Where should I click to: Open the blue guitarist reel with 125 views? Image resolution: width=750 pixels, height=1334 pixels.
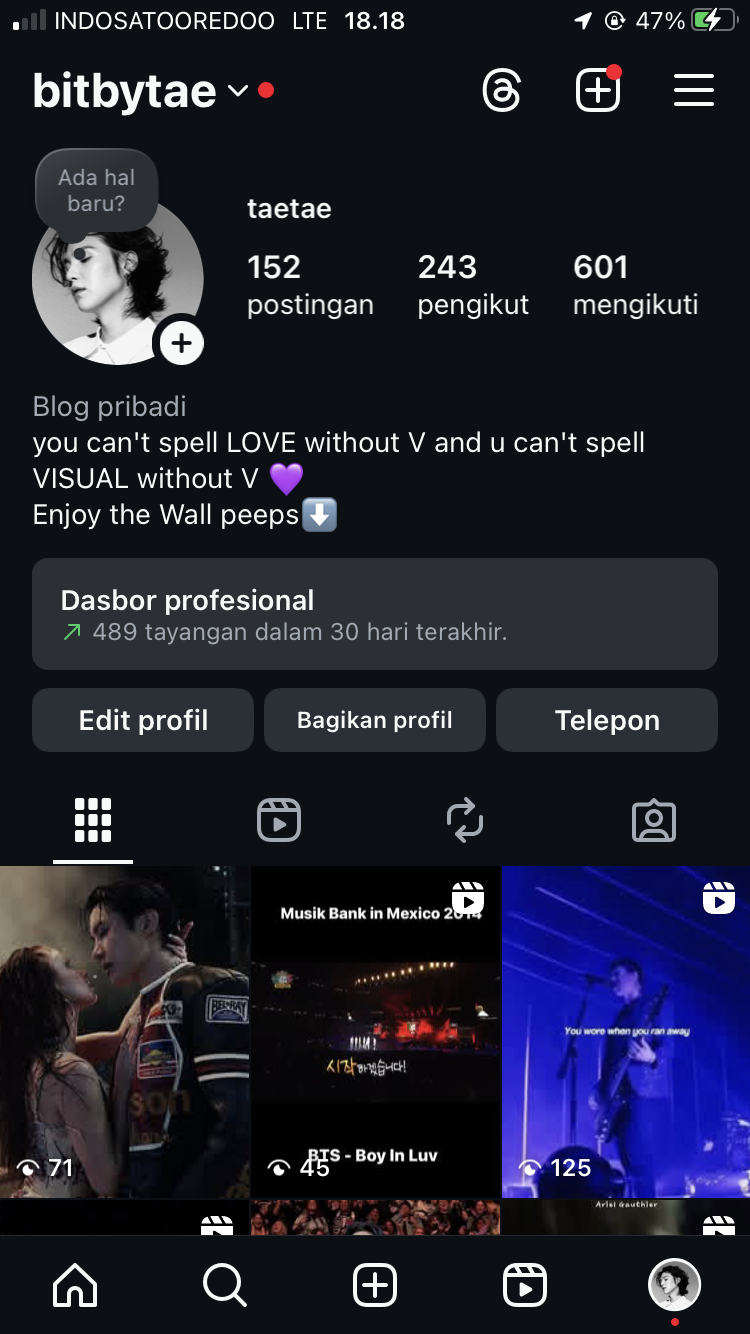click(x=625, y=1032)
